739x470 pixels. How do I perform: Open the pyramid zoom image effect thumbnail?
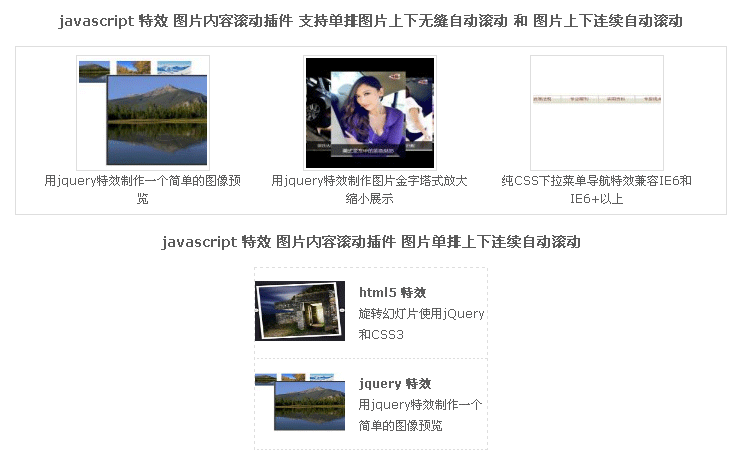(x=370, y=112)
